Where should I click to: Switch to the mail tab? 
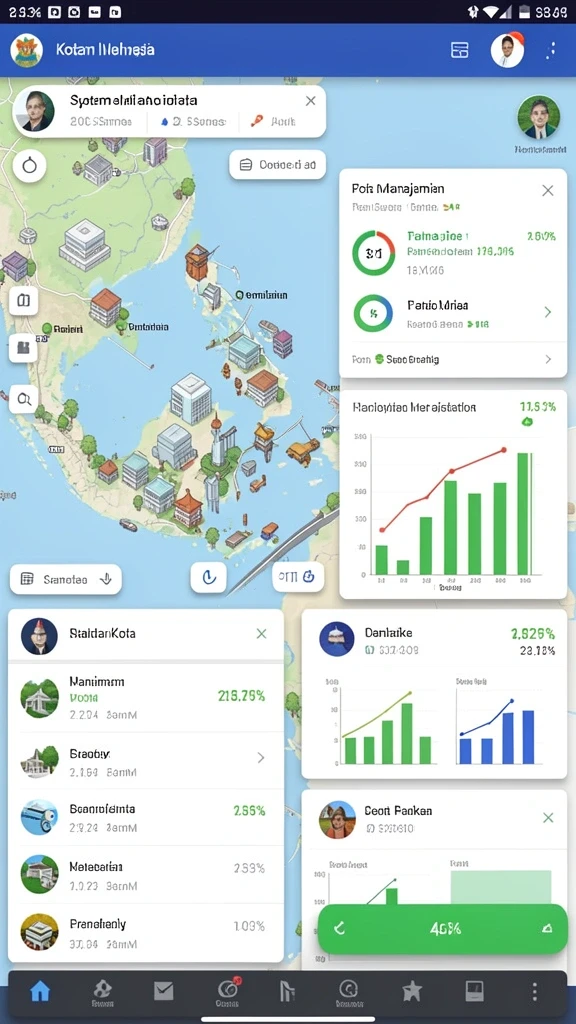click(x=163, y=991)
